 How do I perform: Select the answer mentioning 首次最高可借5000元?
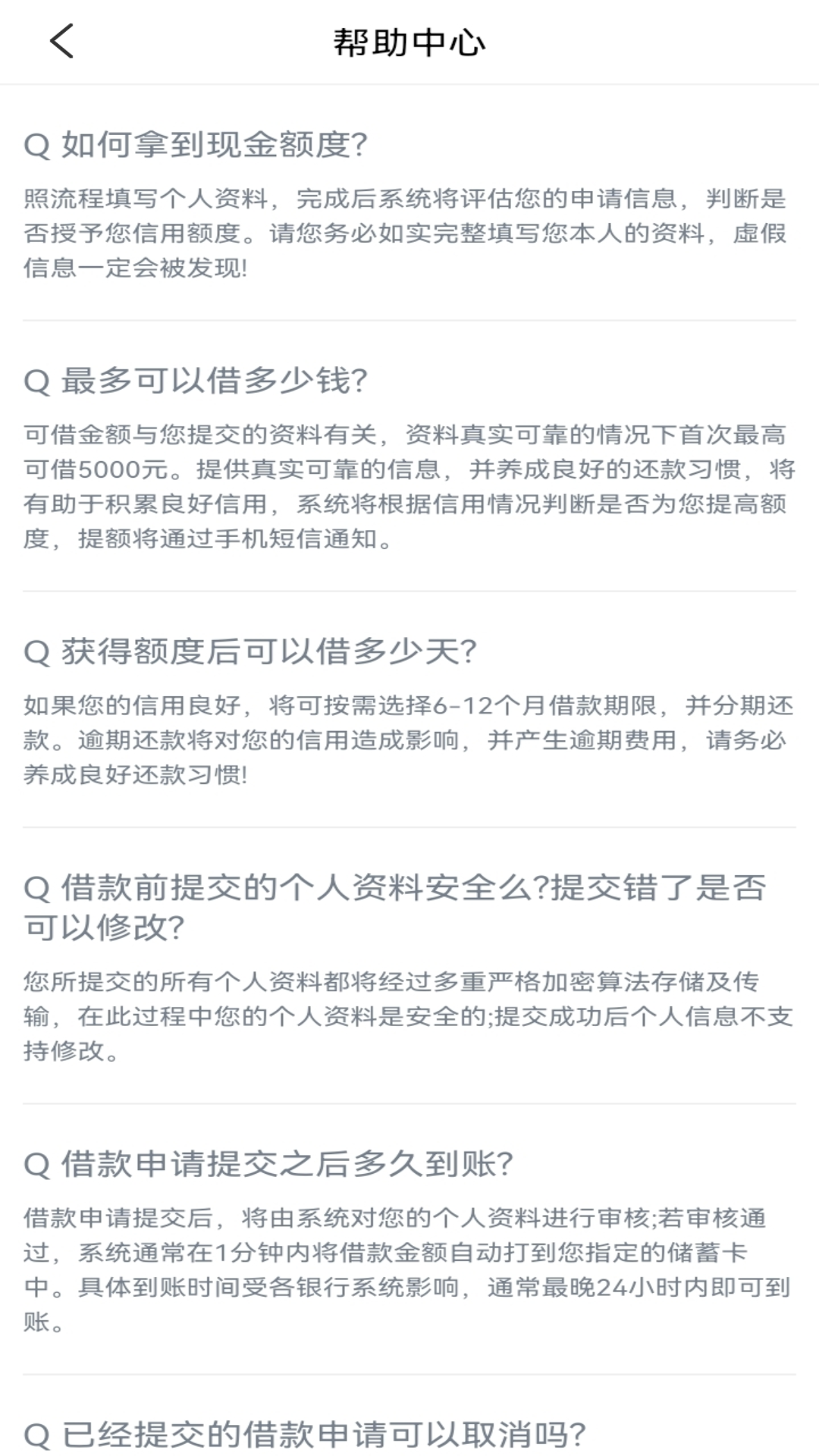[x=409, y=485]
